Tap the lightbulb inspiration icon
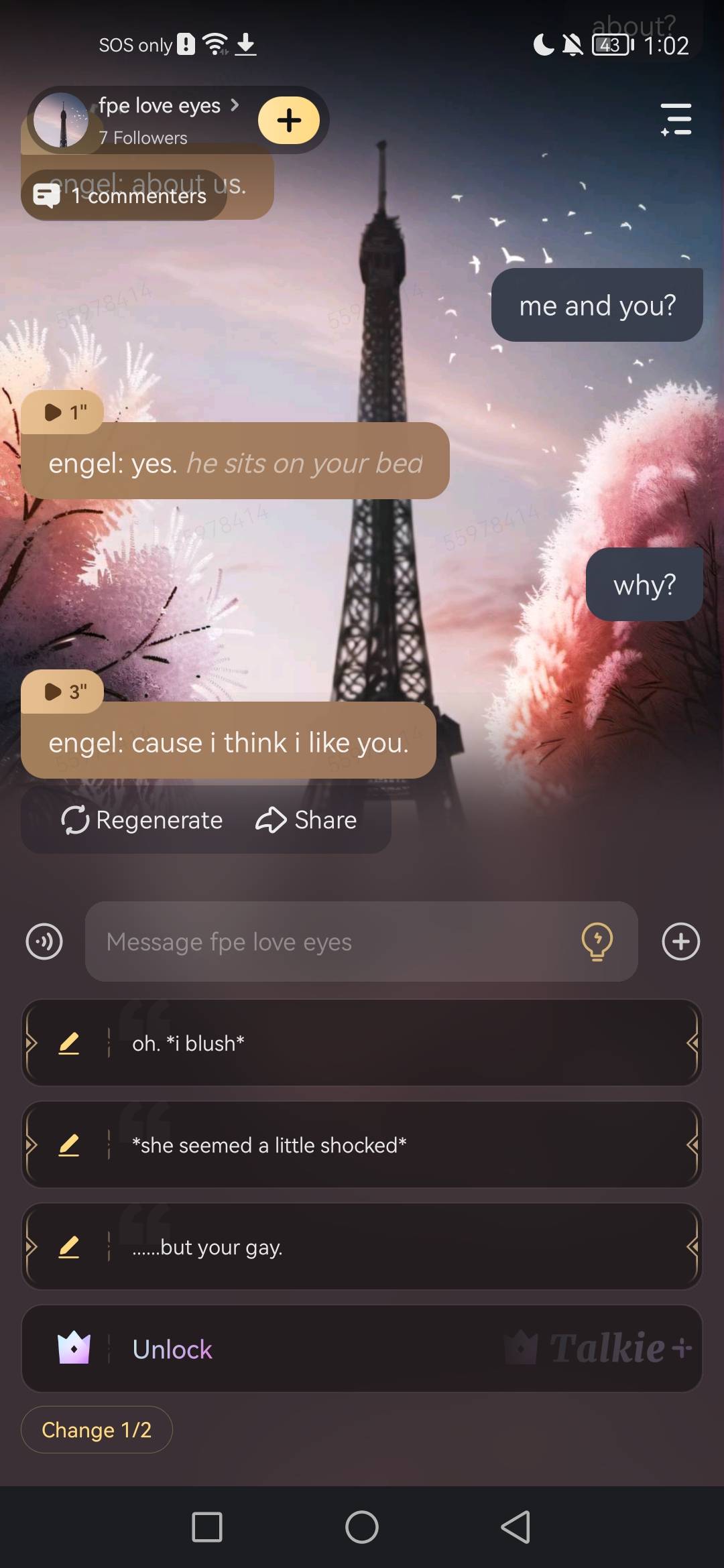The image size is (724, 1568). point(597,941)
